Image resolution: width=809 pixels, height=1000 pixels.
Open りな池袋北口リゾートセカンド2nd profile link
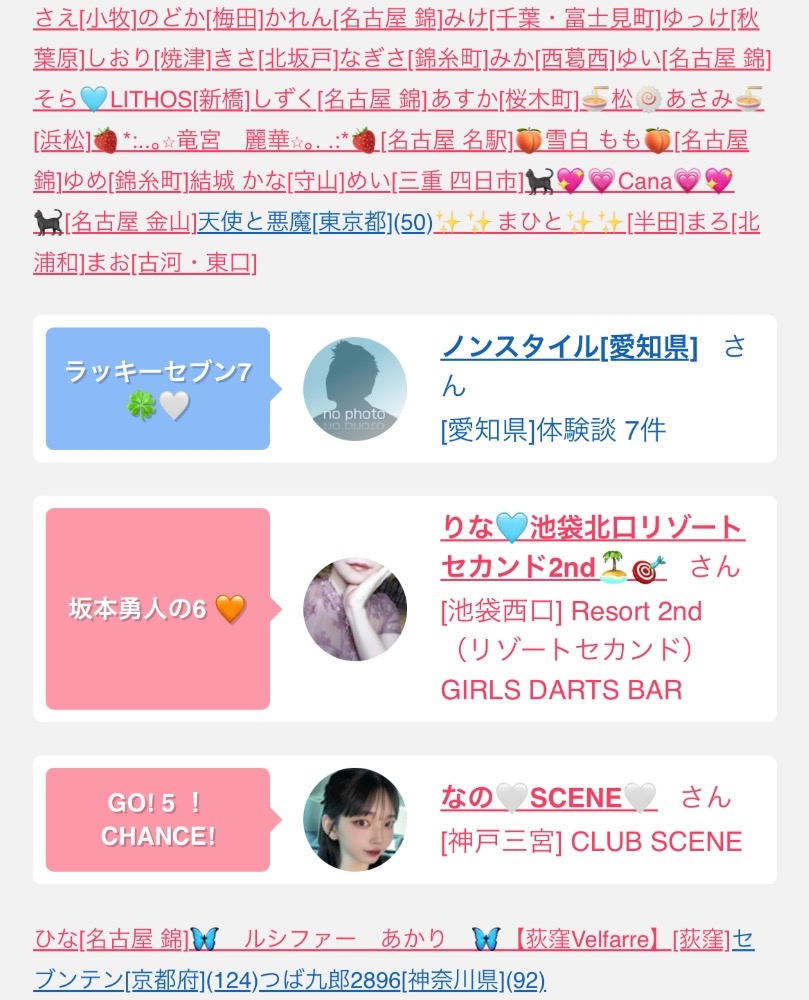tap(592, 529)
